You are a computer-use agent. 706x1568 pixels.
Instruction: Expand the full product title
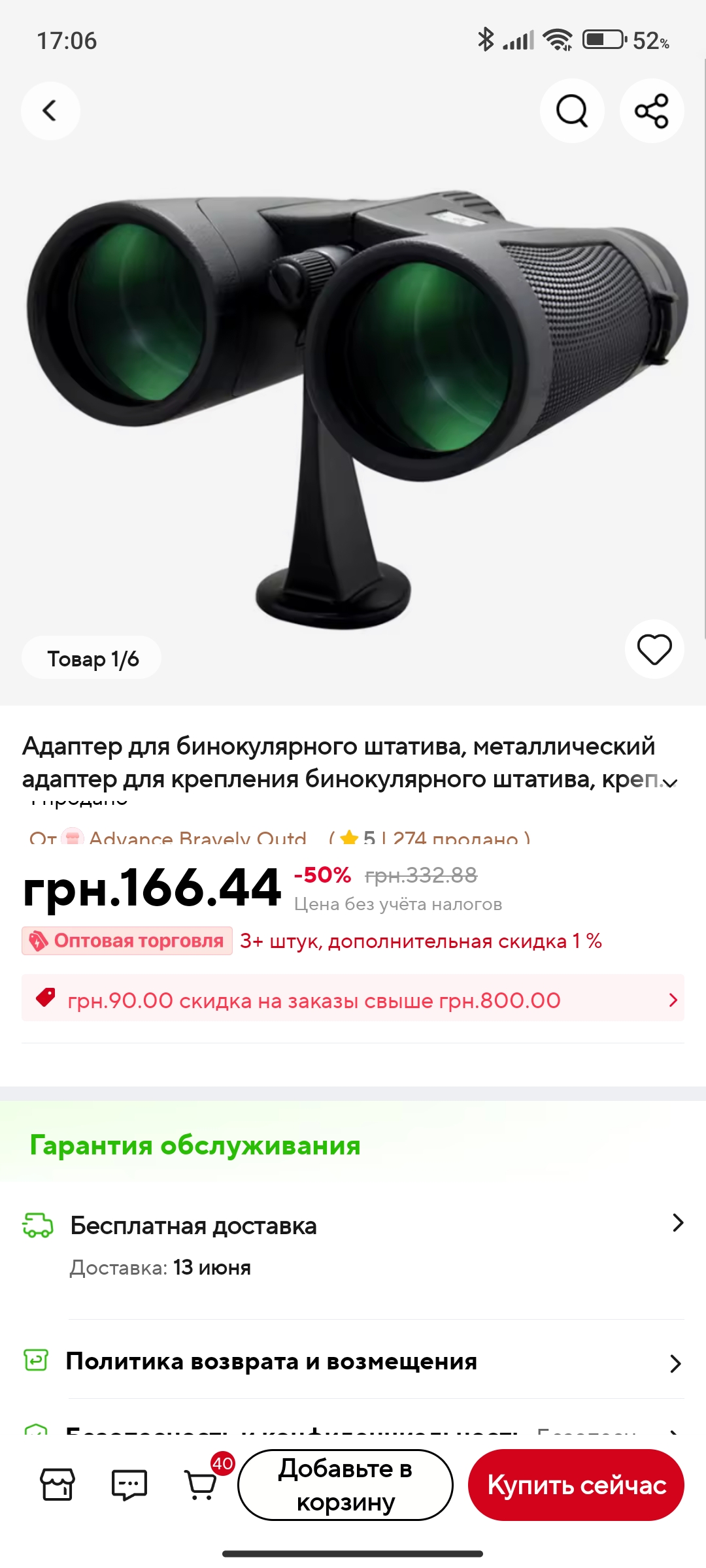coord(670,781)
